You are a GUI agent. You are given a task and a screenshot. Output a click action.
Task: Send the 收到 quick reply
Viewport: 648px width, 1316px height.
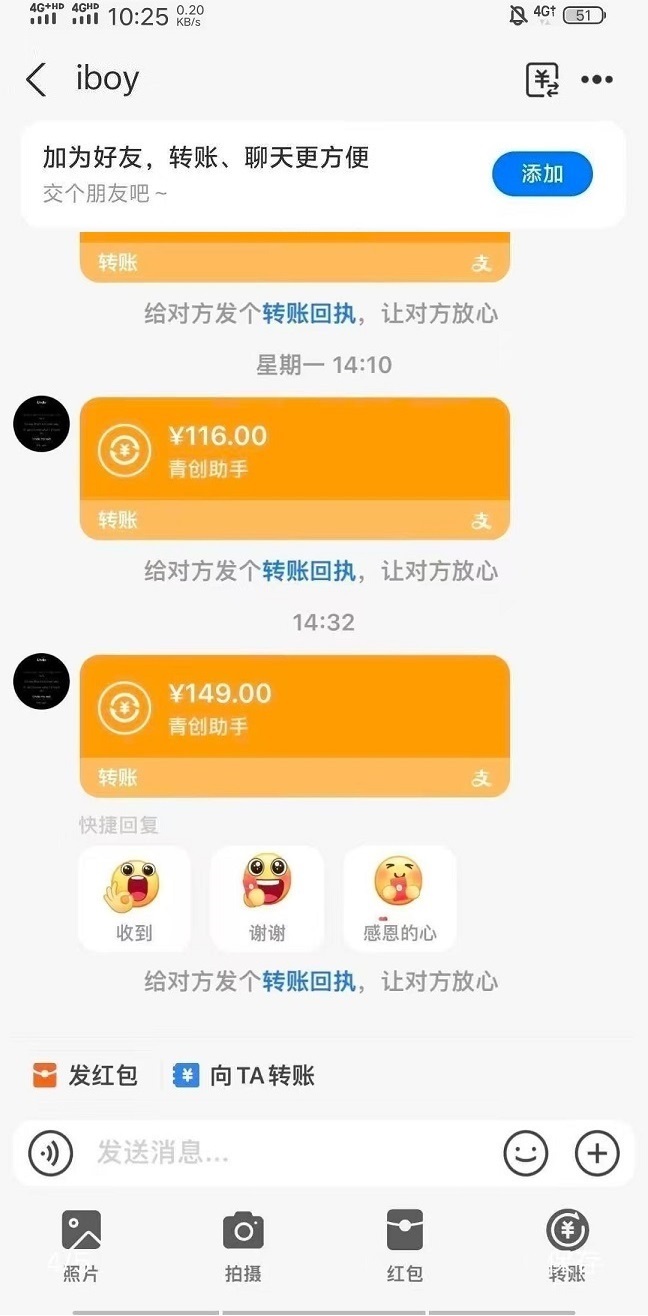134,899
